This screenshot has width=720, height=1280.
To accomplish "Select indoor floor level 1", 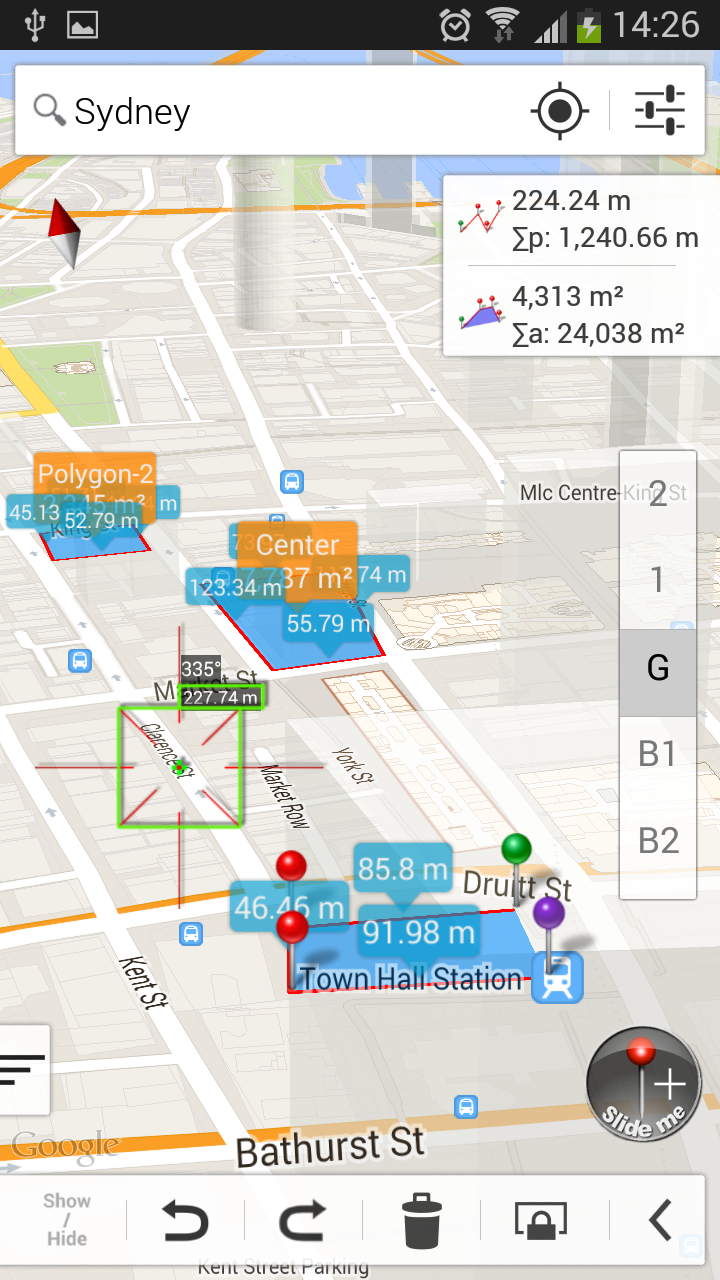I will [658, 579].
